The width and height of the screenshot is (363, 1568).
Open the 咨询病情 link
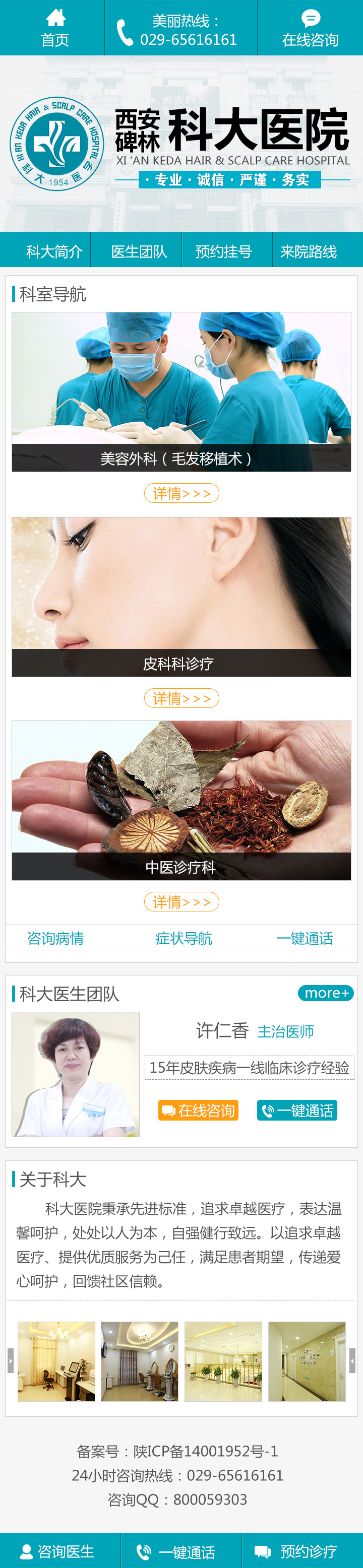[55, 938]
